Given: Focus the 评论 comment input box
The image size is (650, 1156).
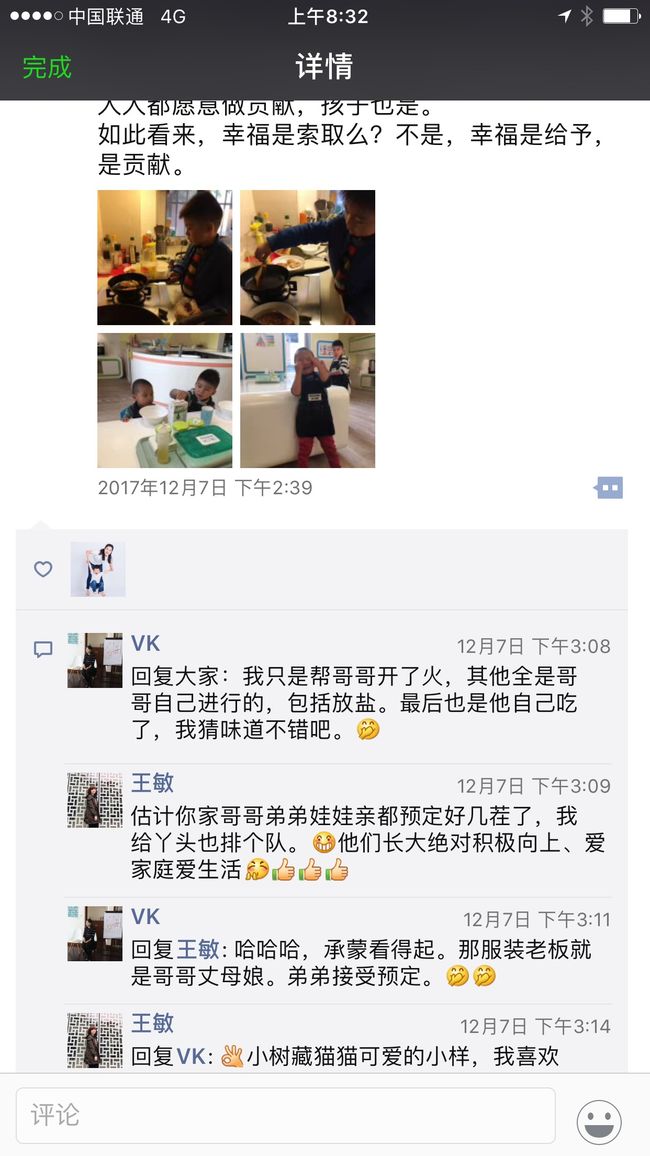Looking at the screenshot, I should (286, 1115).
